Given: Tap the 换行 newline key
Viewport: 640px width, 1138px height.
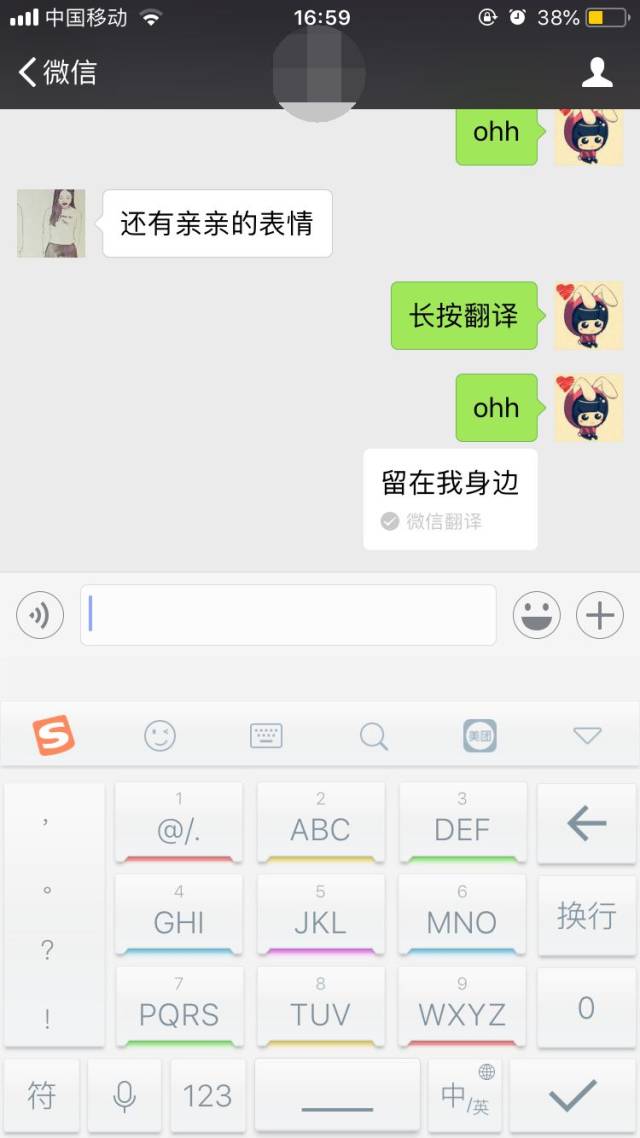Looking at the screenshot, I should (586, 916).
